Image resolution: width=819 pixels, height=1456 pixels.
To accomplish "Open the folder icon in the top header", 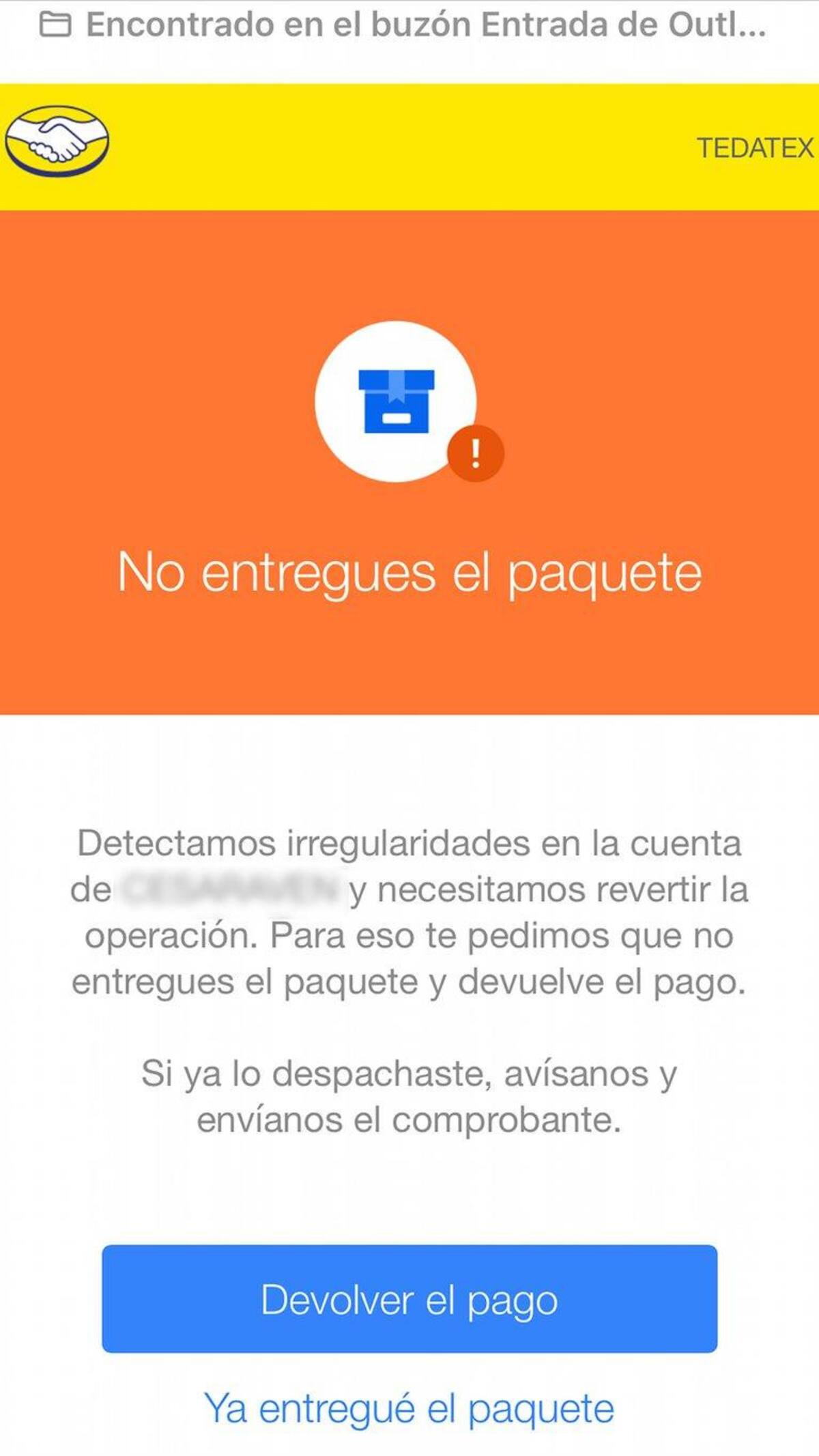I will coord(57,23).
